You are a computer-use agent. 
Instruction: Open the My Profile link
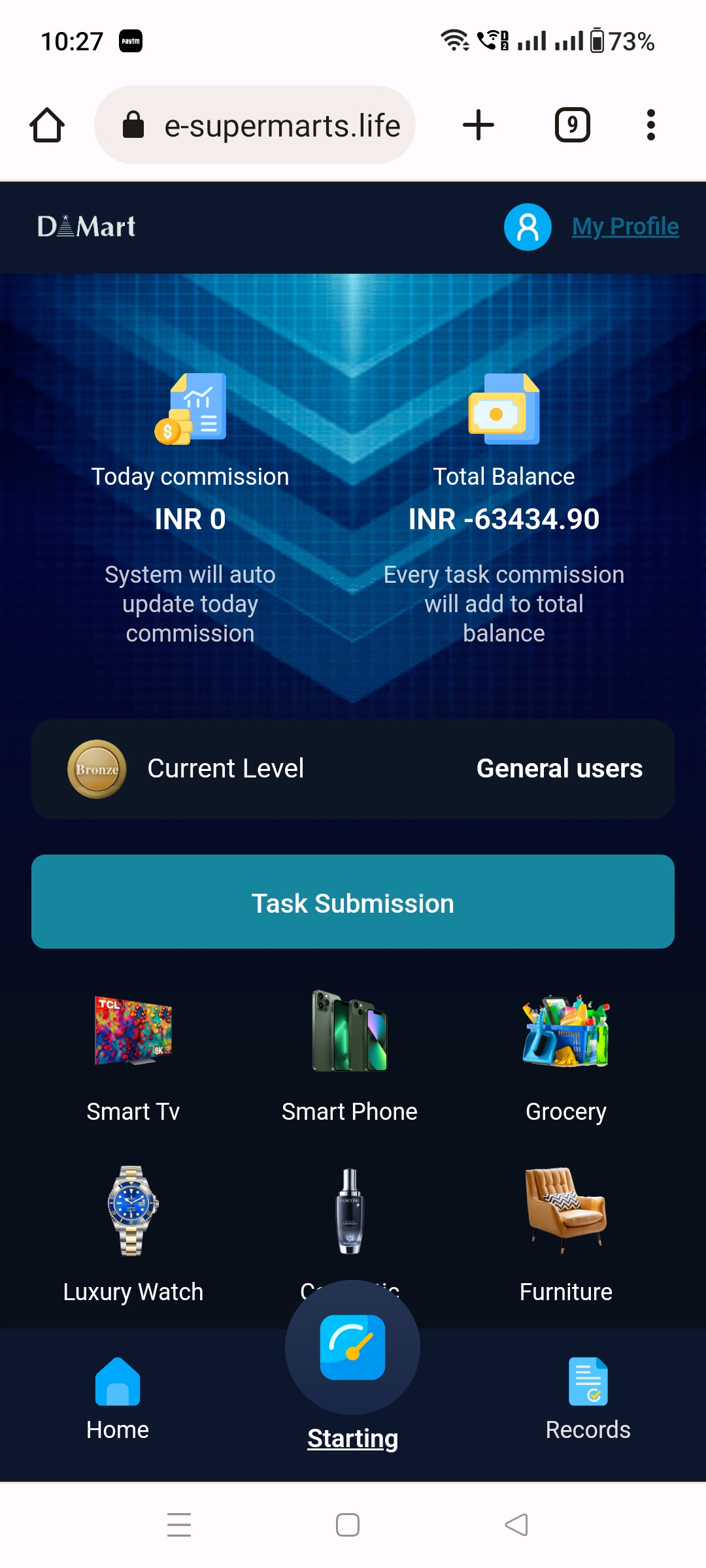coord(625,227)
